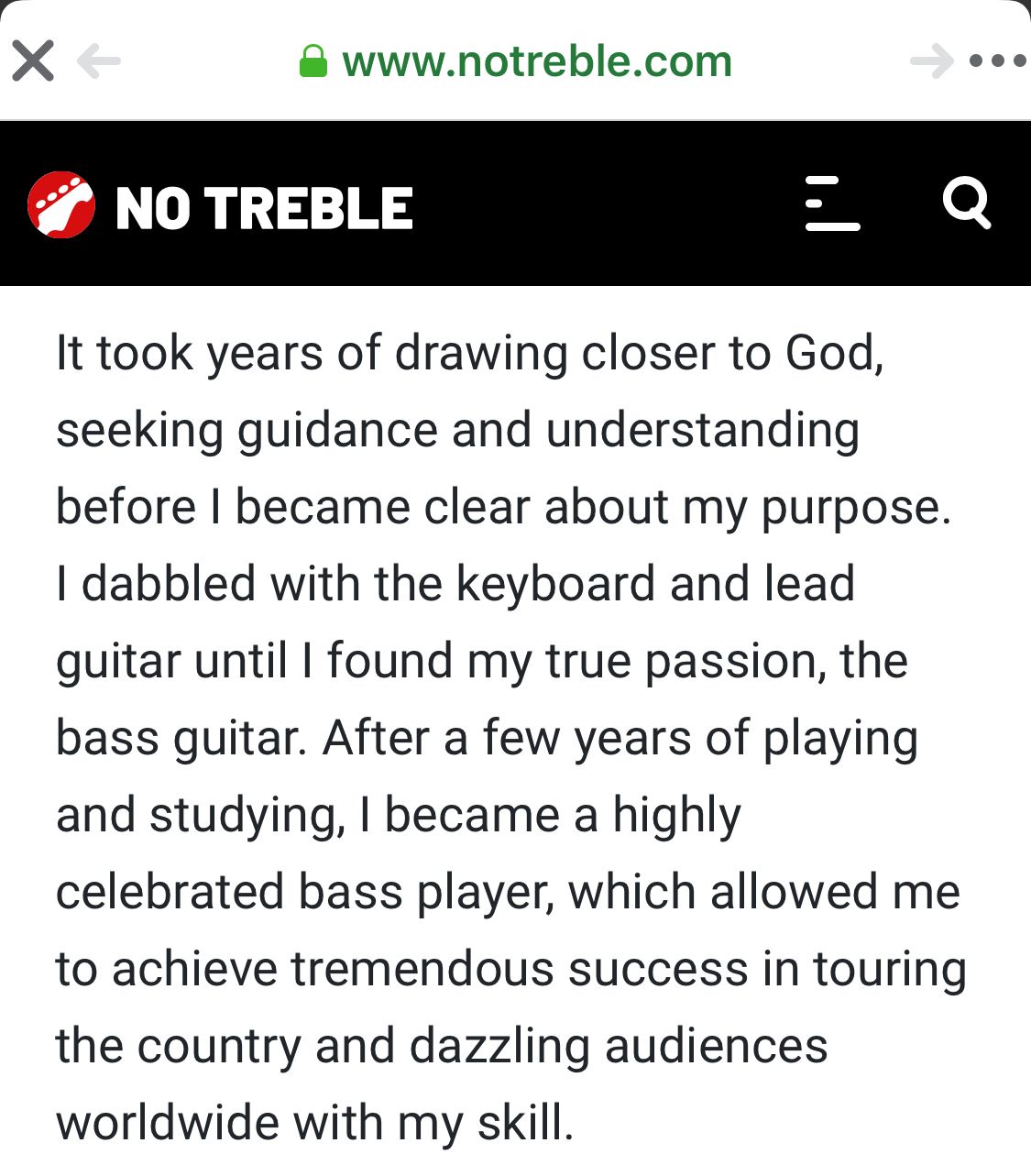The height and width of the screenshot is (1176, 1031).
Task: Open the No Treble home logo
Action: point(220,205)
